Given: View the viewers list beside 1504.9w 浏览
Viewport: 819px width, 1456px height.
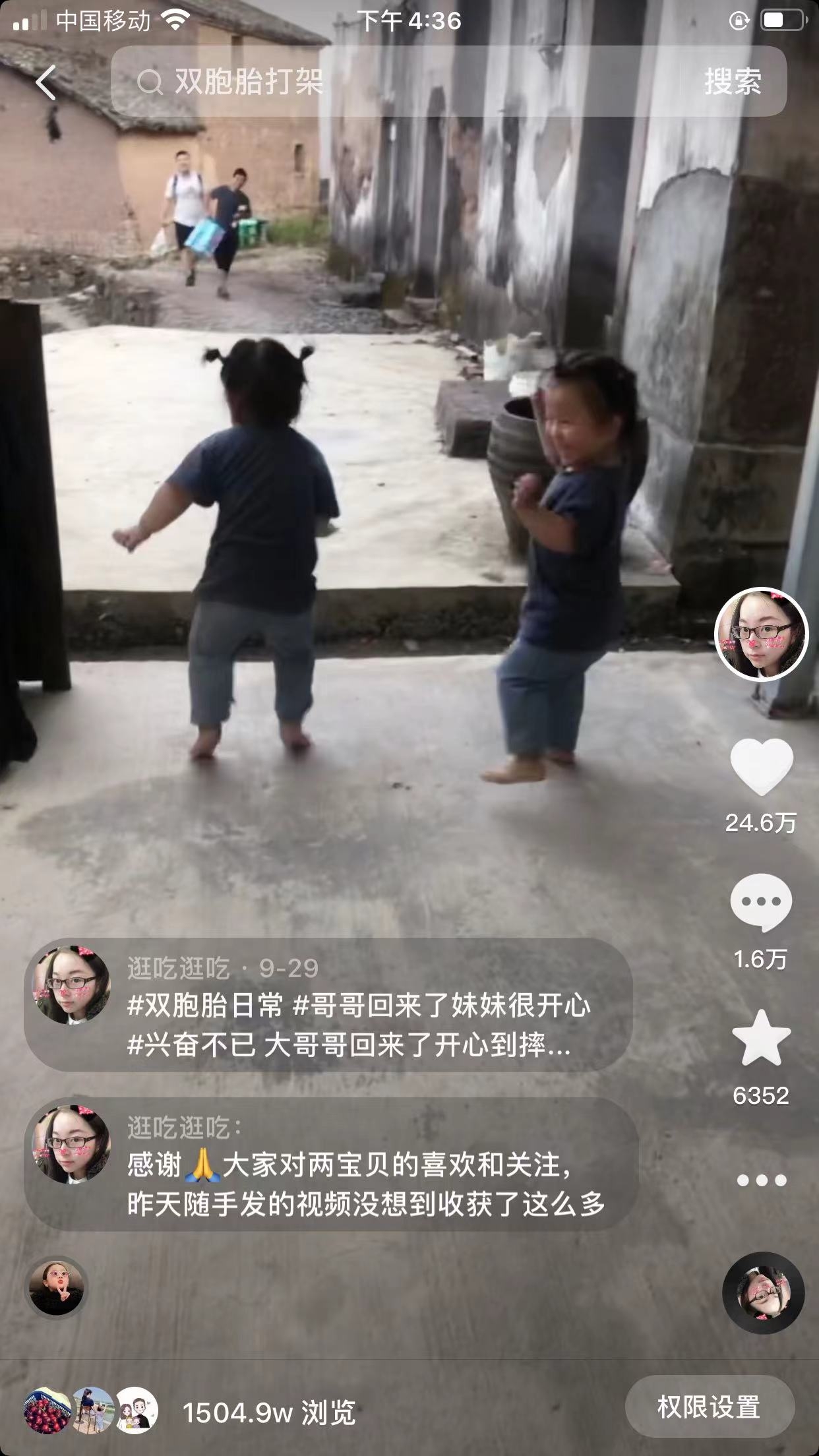Looking at the screenshot, I should pyautogui.click(x=91, y=1410).
